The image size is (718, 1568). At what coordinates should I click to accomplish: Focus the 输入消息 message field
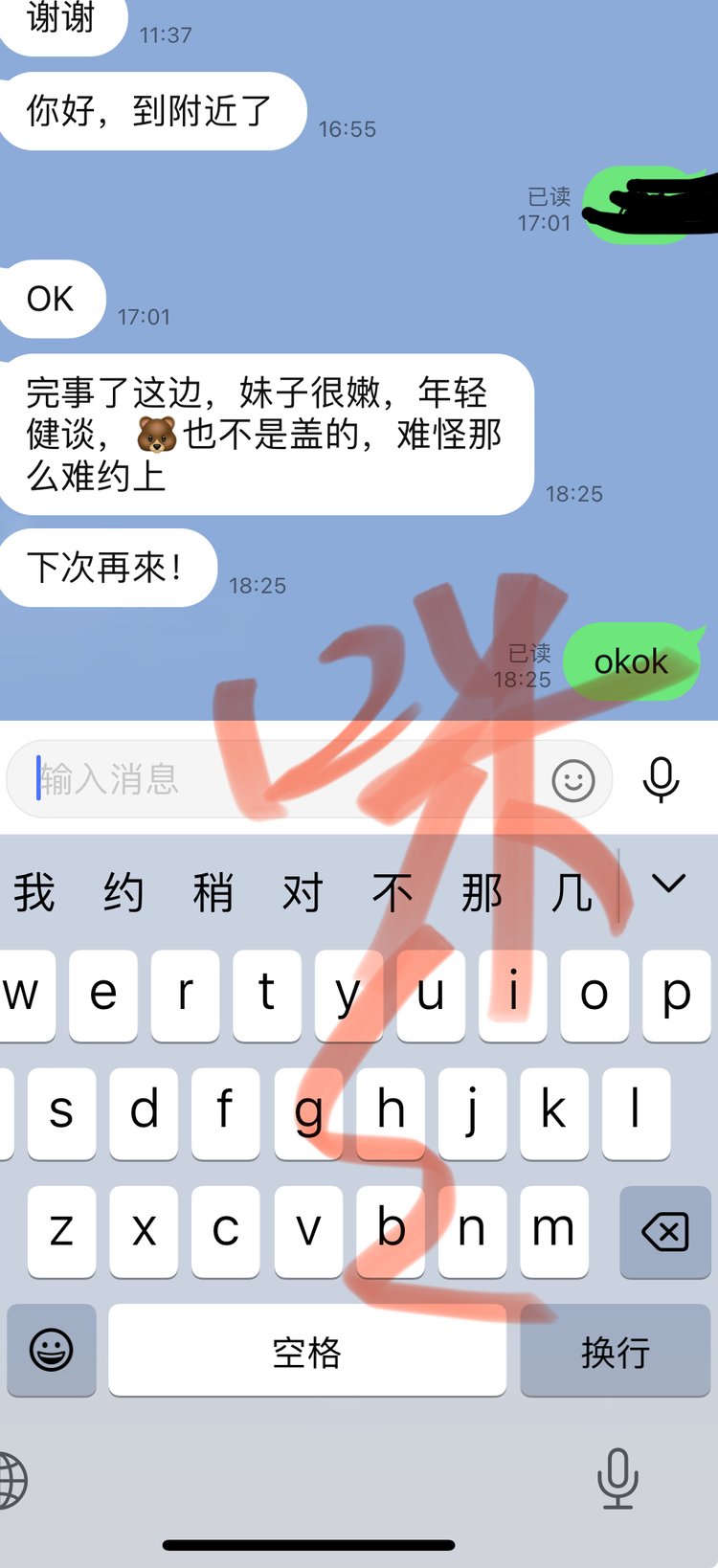click(287, 778)
